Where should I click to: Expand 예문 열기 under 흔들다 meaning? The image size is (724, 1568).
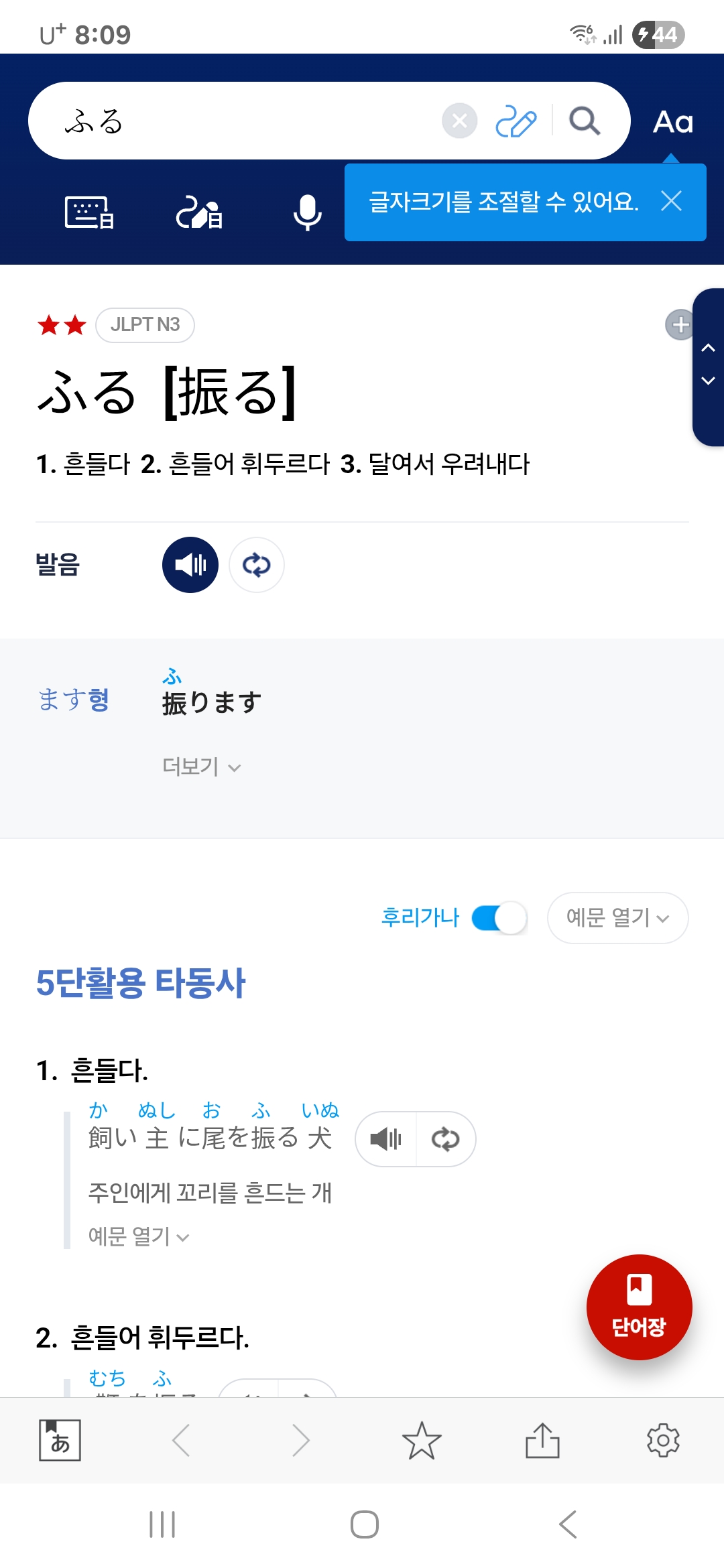pos(139,1236)
